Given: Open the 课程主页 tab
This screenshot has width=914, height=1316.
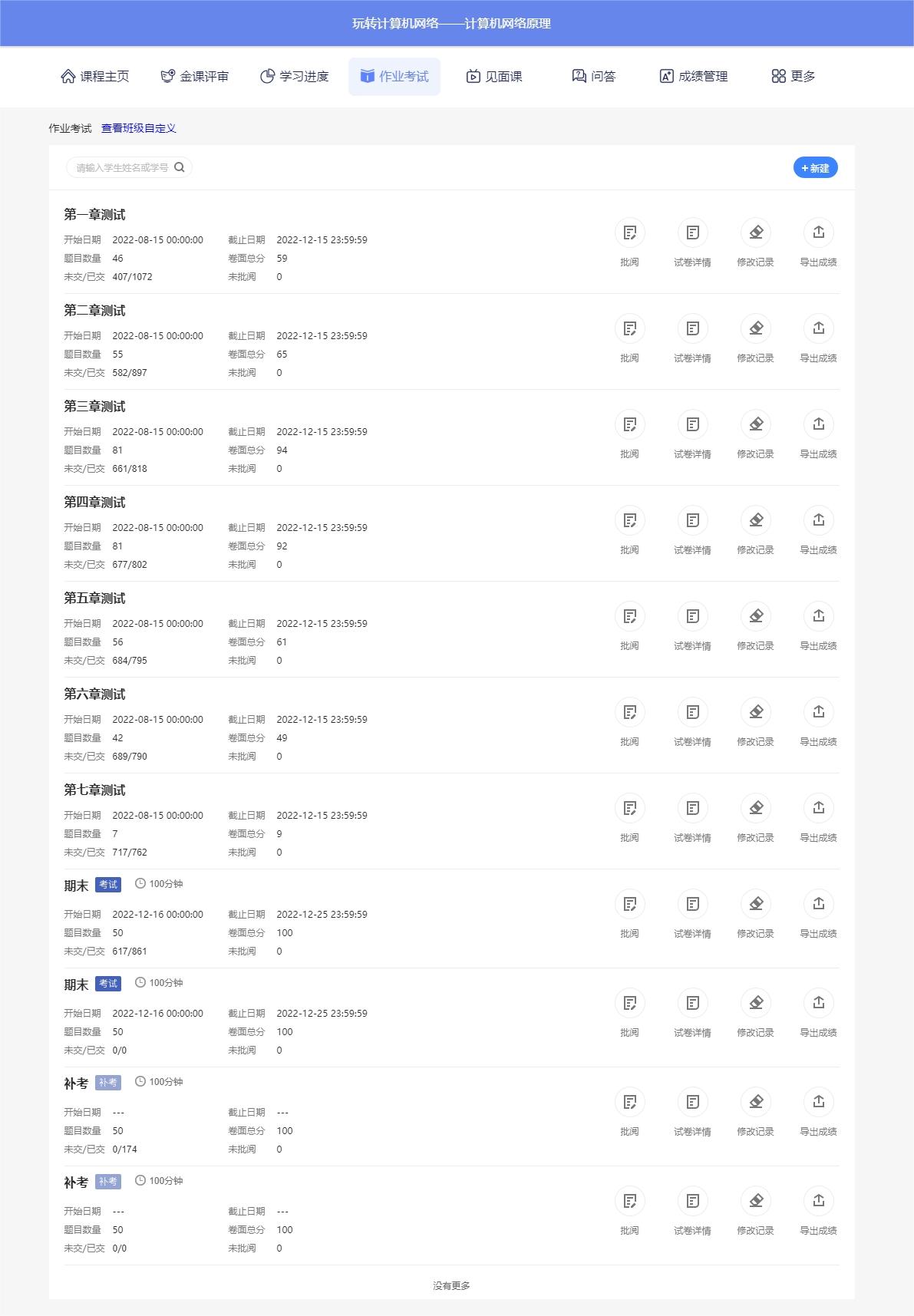Looking at the screenshot, I should pyautogui.click(x=95, y=77).
